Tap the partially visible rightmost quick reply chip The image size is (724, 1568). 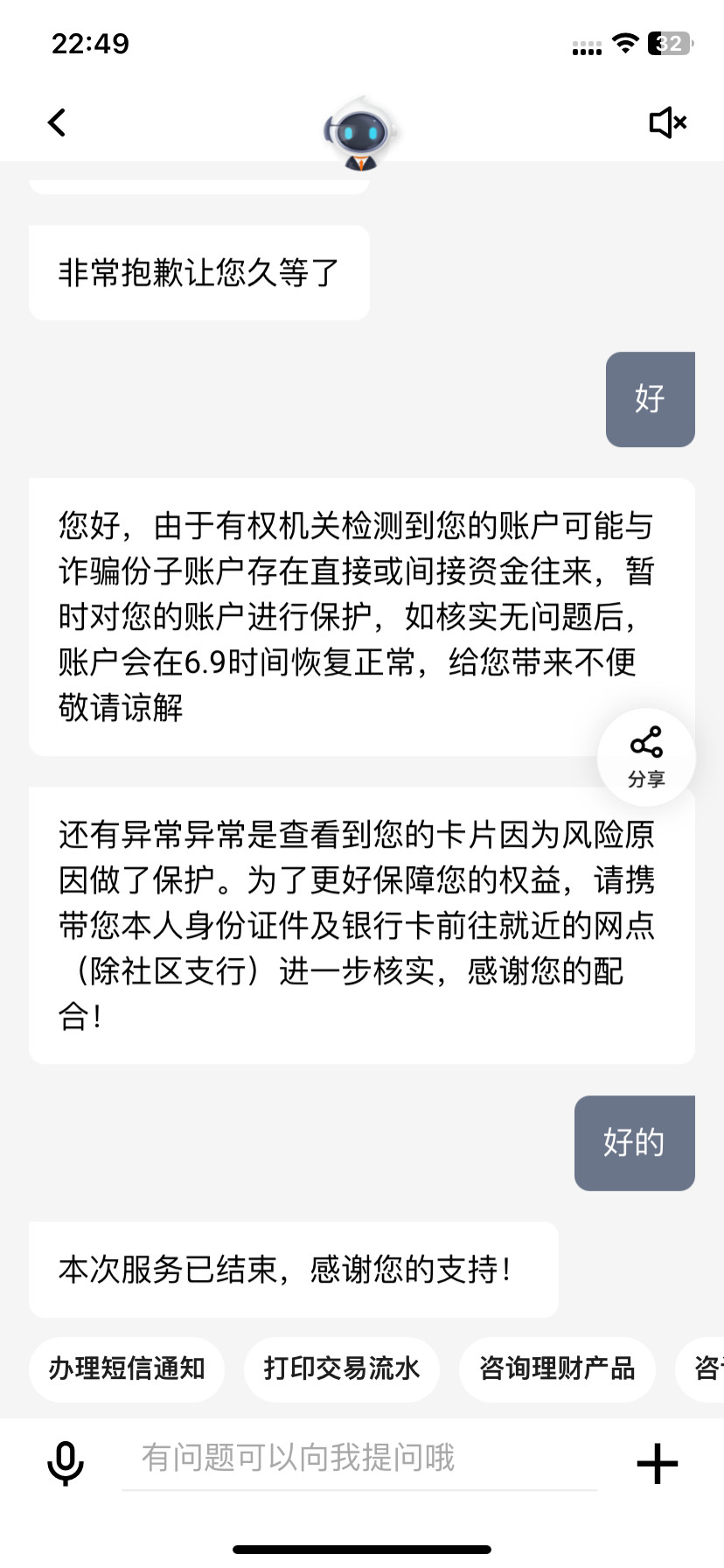point(704,1369)
